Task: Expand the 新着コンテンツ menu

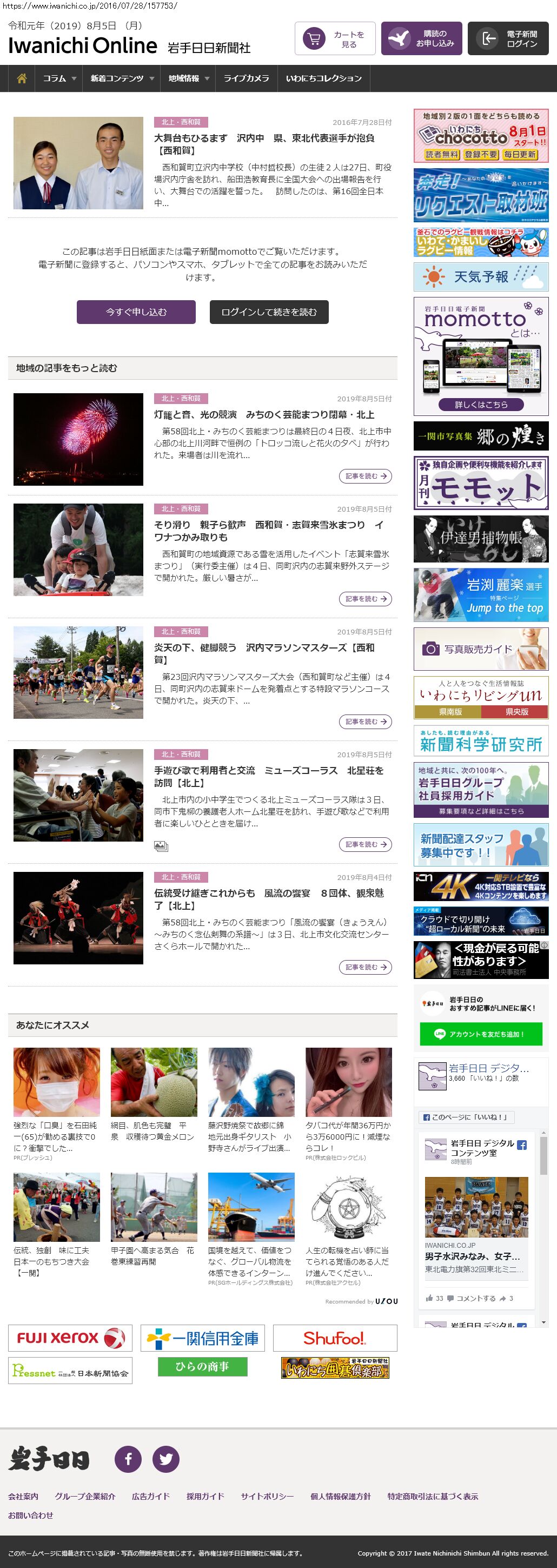Action: [x=122, y=78]
